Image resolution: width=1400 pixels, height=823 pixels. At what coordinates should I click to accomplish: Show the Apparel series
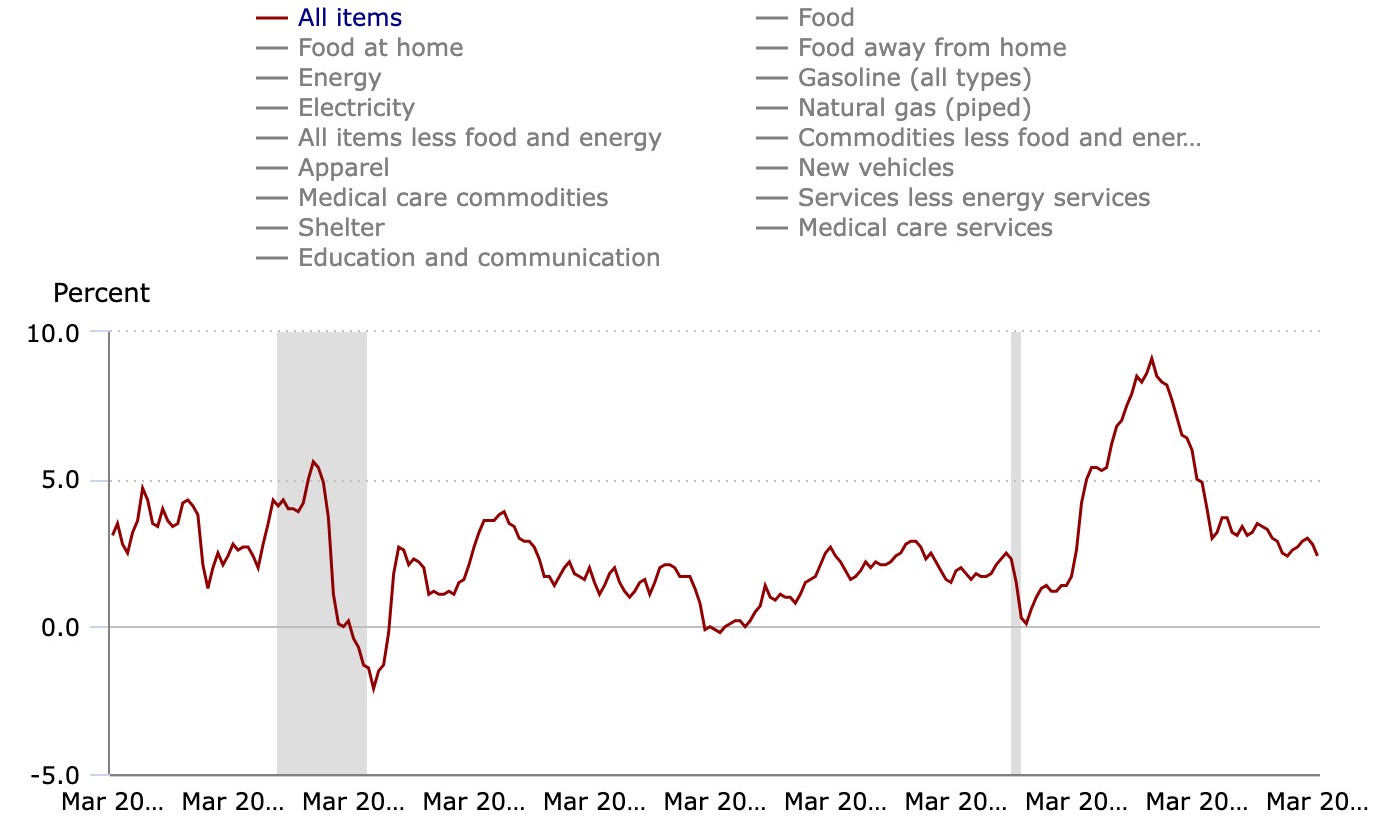click(x=343, y=168)
